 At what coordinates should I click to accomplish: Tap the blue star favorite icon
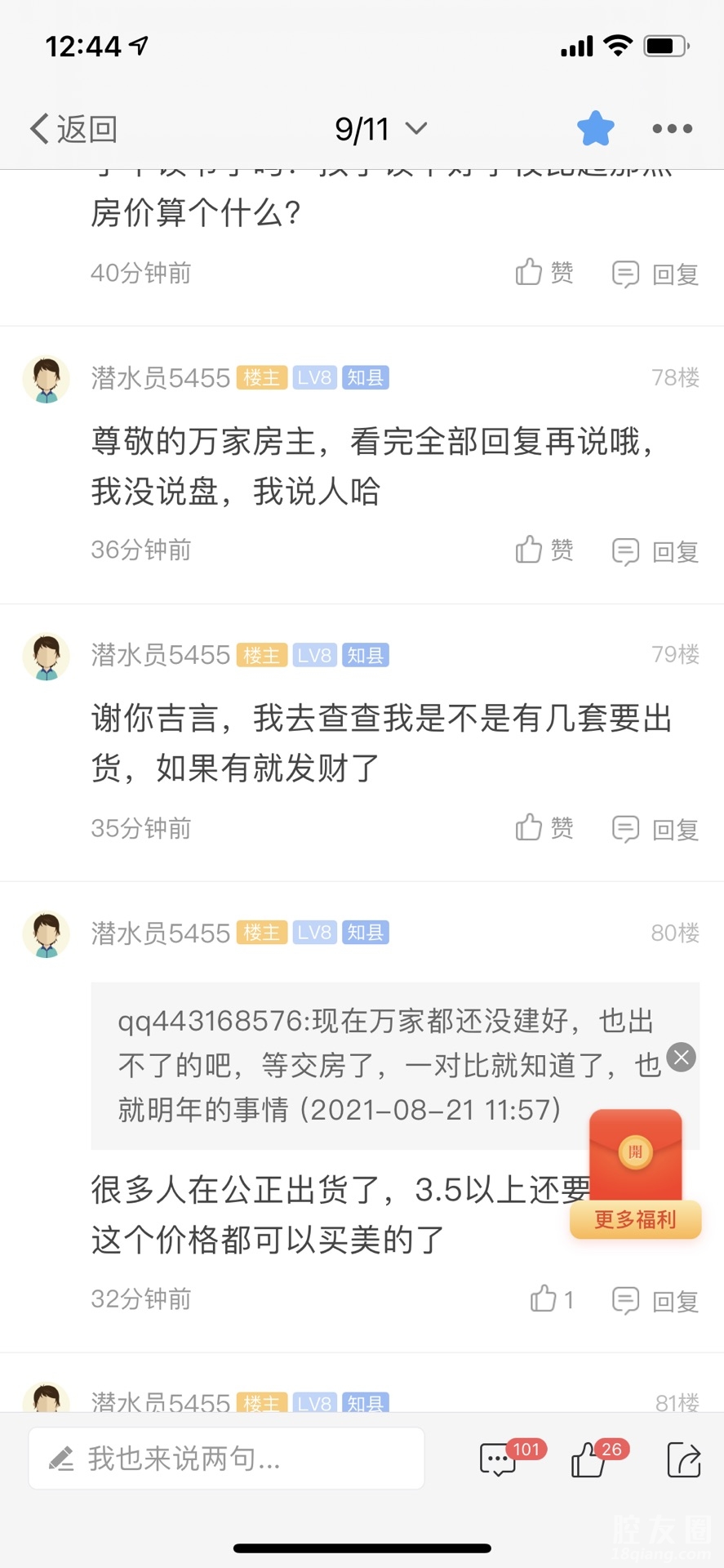(595, 129)
